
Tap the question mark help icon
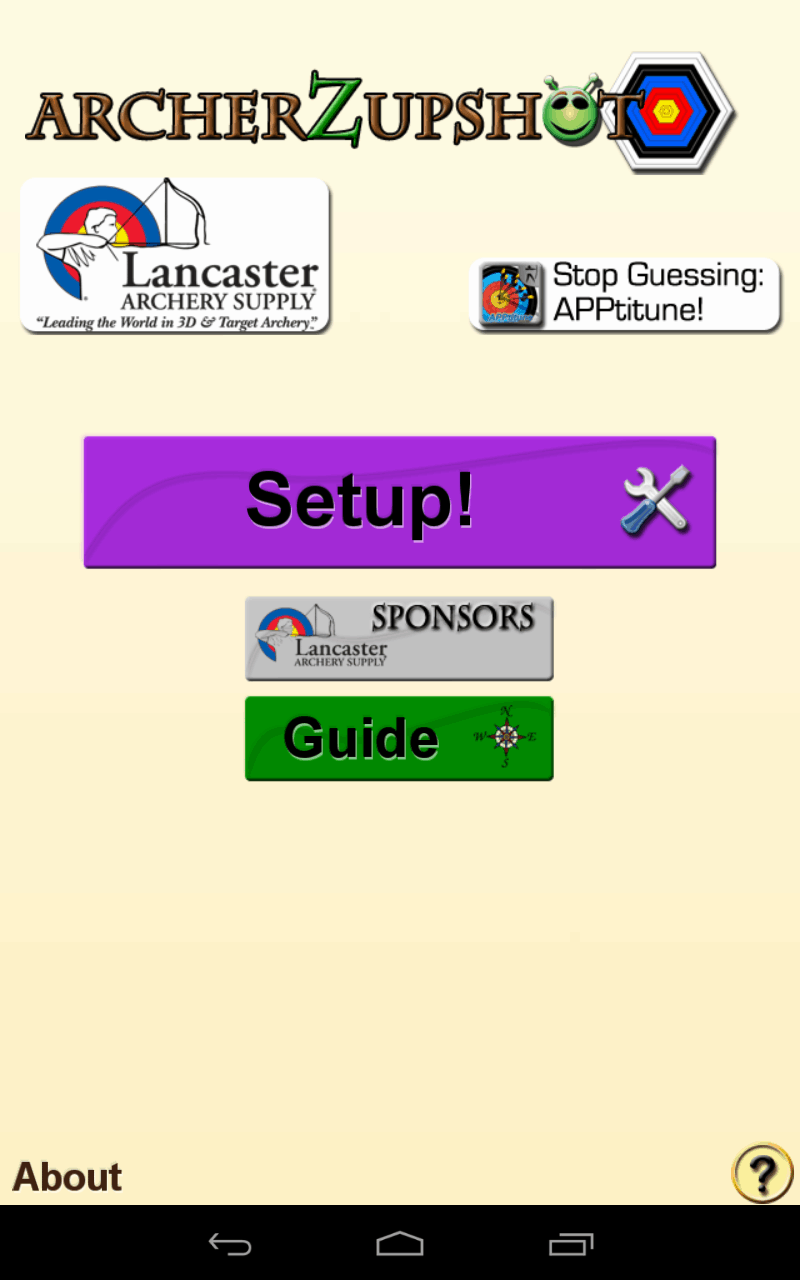[x=762, y=1173]
